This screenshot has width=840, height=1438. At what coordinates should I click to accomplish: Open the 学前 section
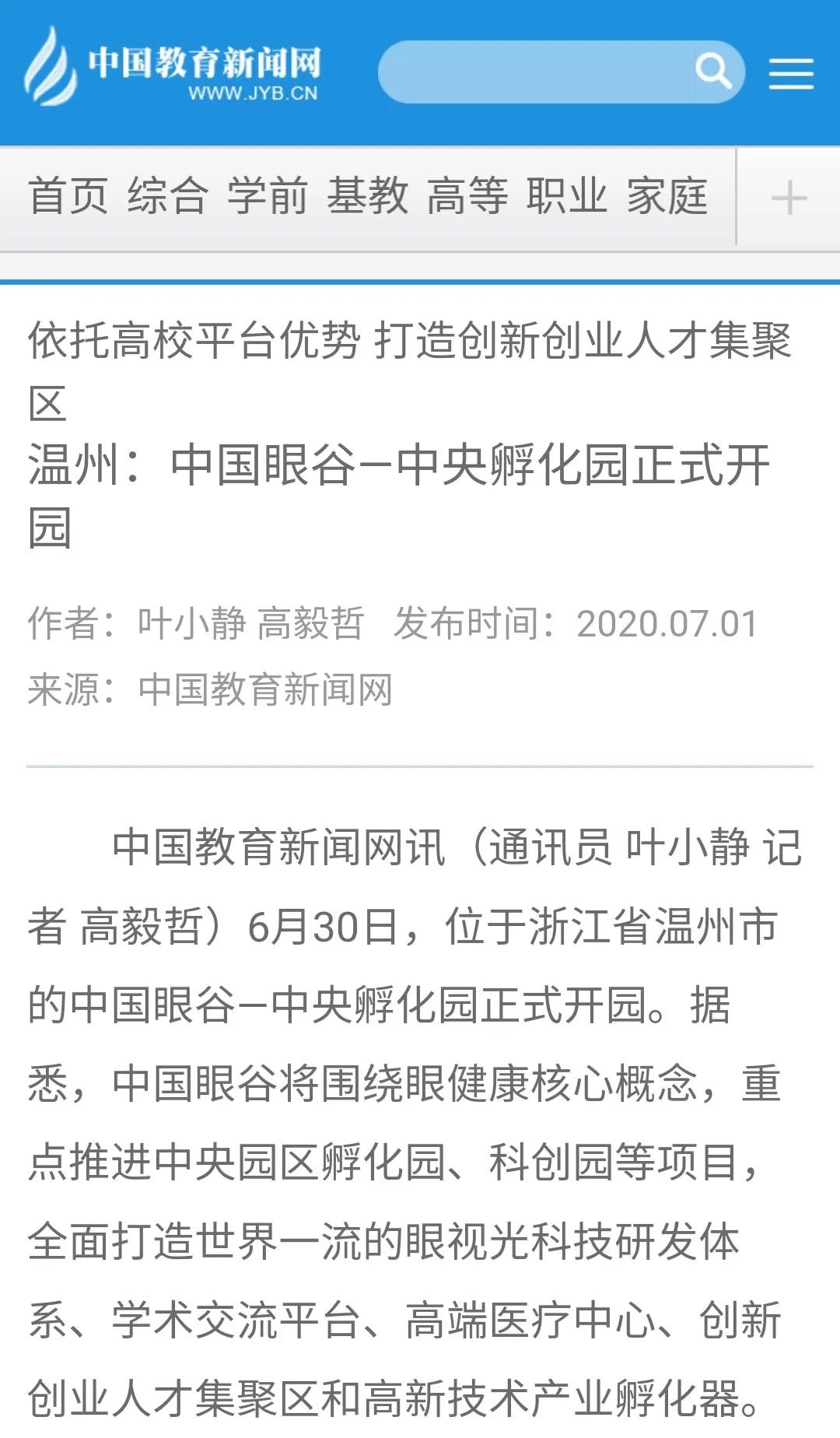(268, 195)
